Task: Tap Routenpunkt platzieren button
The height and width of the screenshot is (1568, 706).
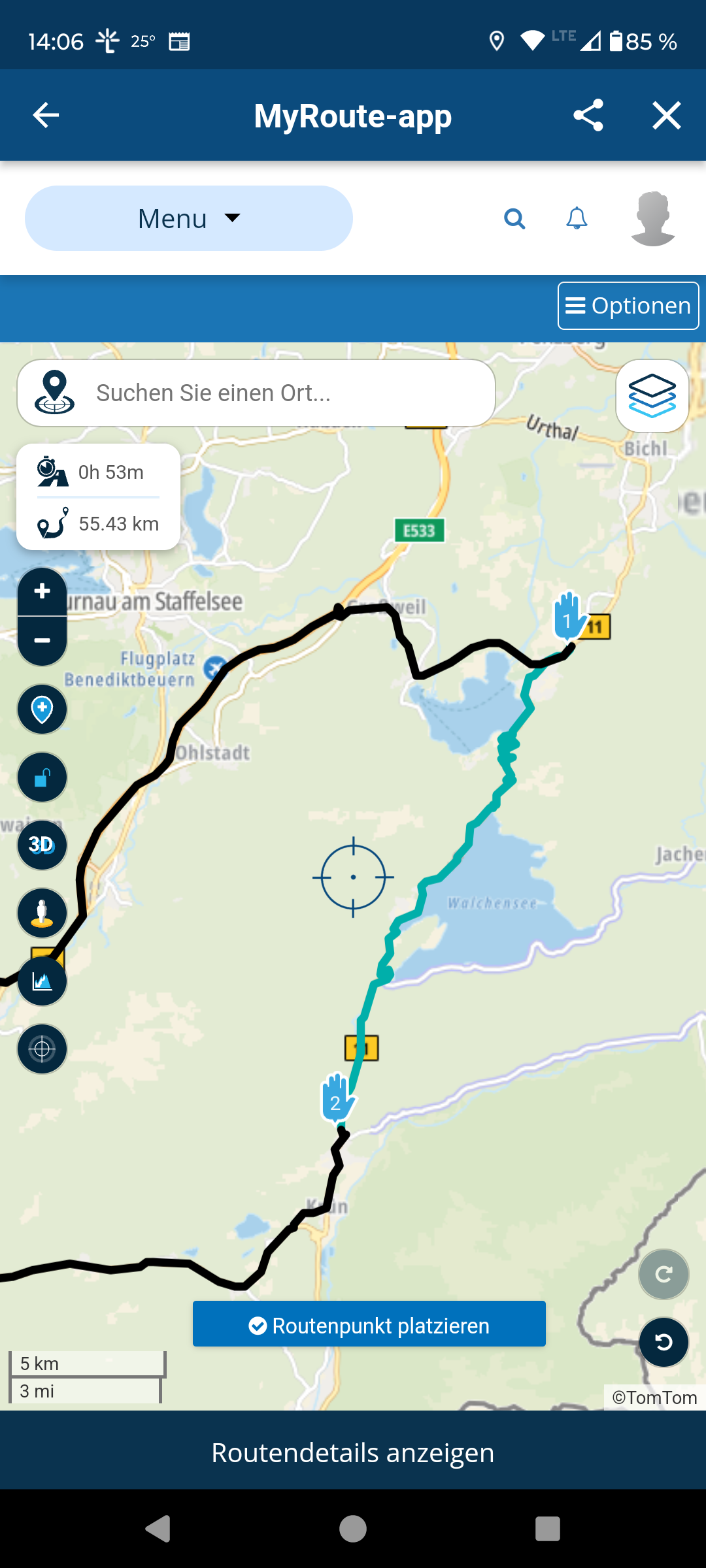Action: pos(369,1324)
